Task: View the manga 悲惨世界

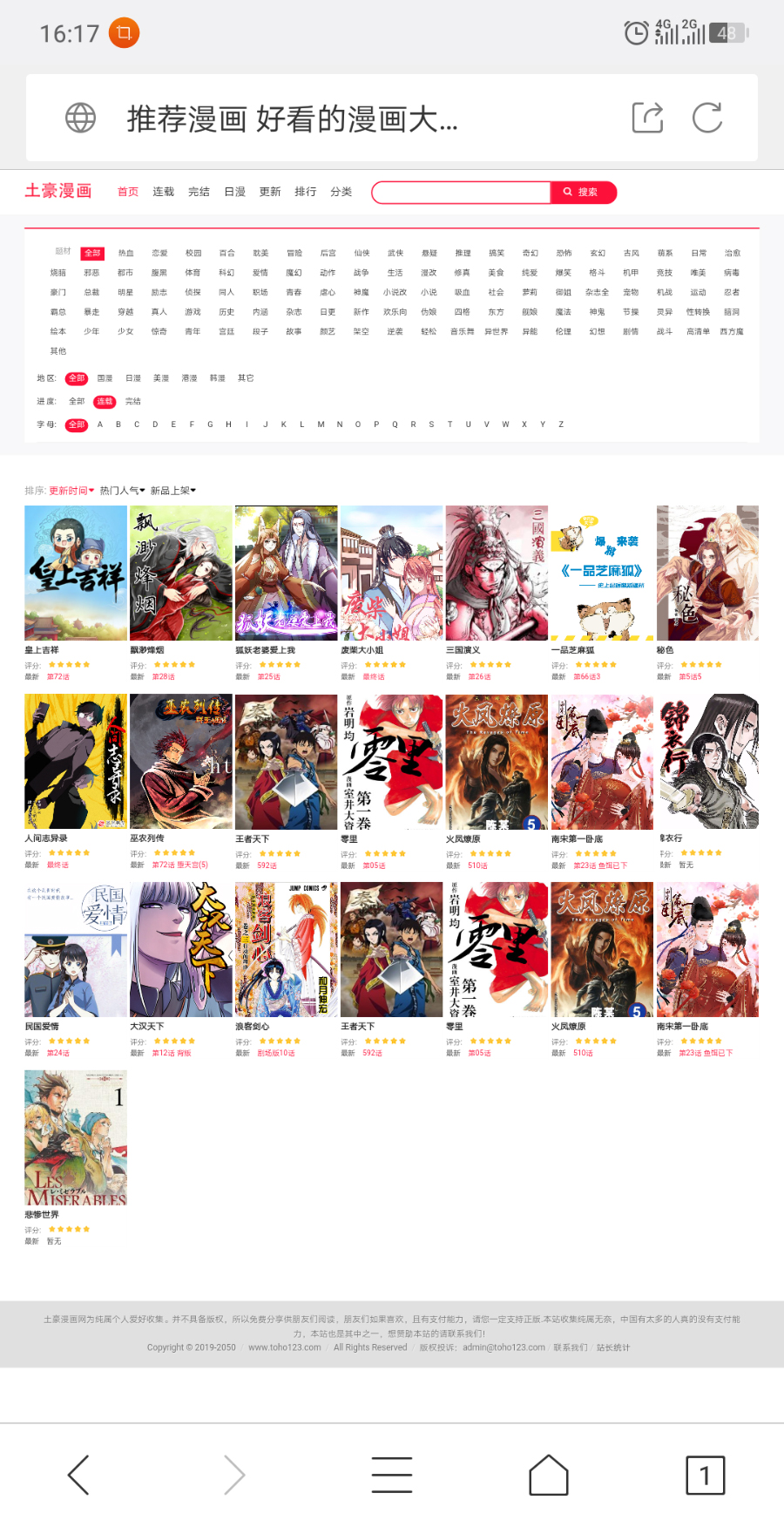Action: pos(76,1137)
